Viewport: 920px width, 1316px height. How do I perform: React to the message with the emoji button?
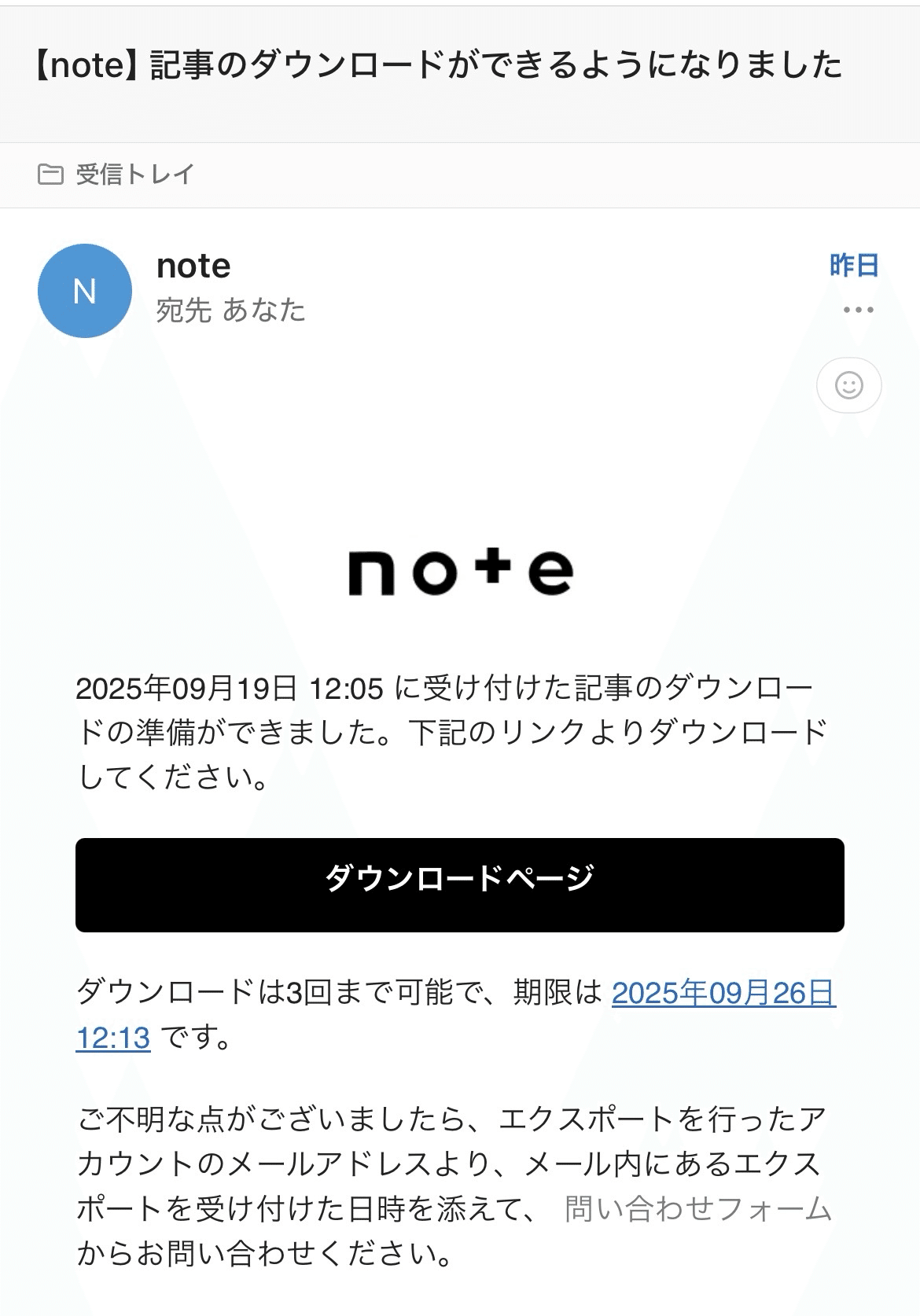pos(848,386)
